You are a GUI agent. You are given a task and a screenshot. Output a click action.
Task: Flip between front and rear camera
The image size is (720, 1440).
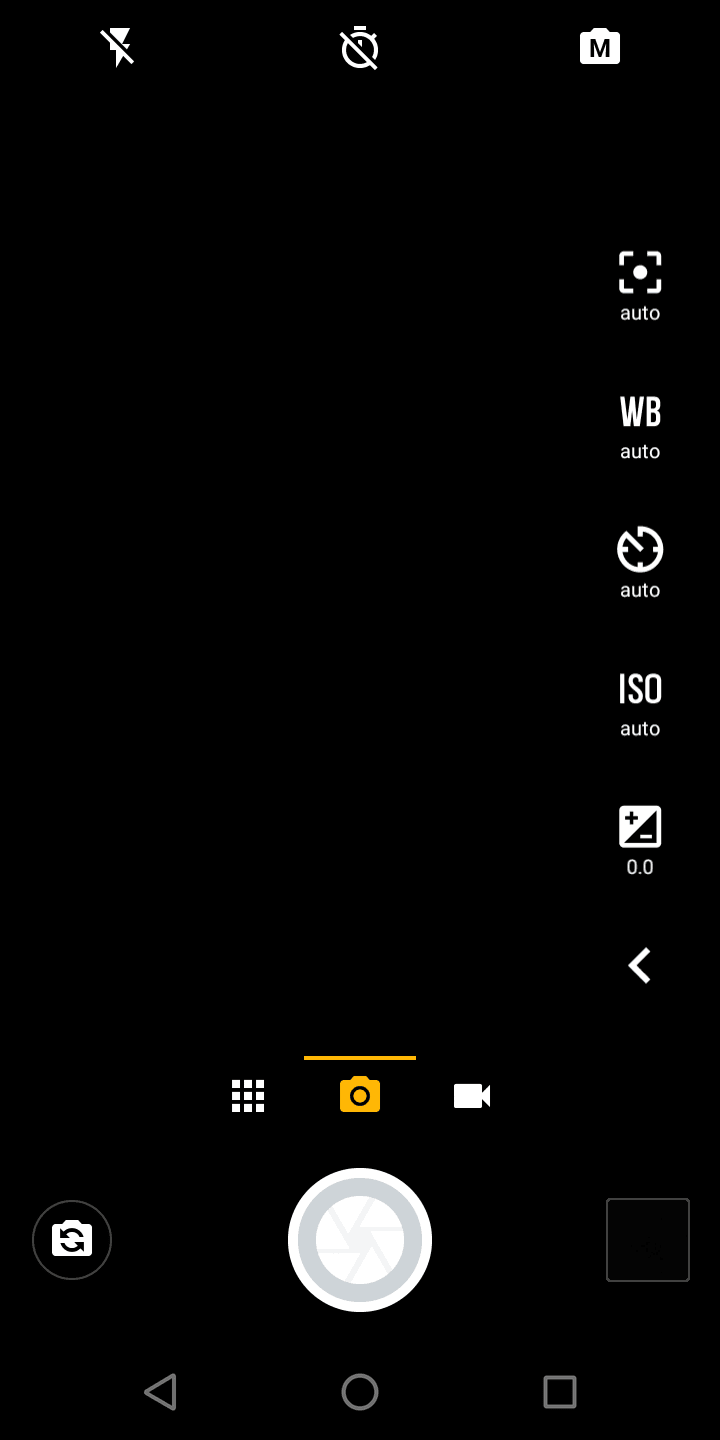pyautogui.click(x=72, y=1240)
